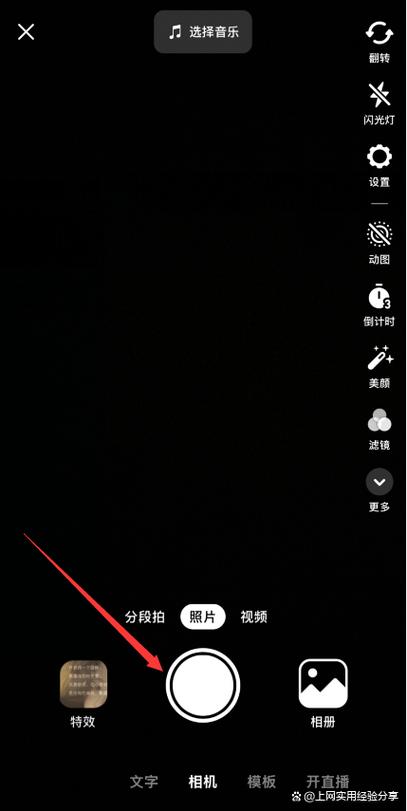Open 滤镜 filters
This screenshot has width=407, height=811.
click(379, 429)
